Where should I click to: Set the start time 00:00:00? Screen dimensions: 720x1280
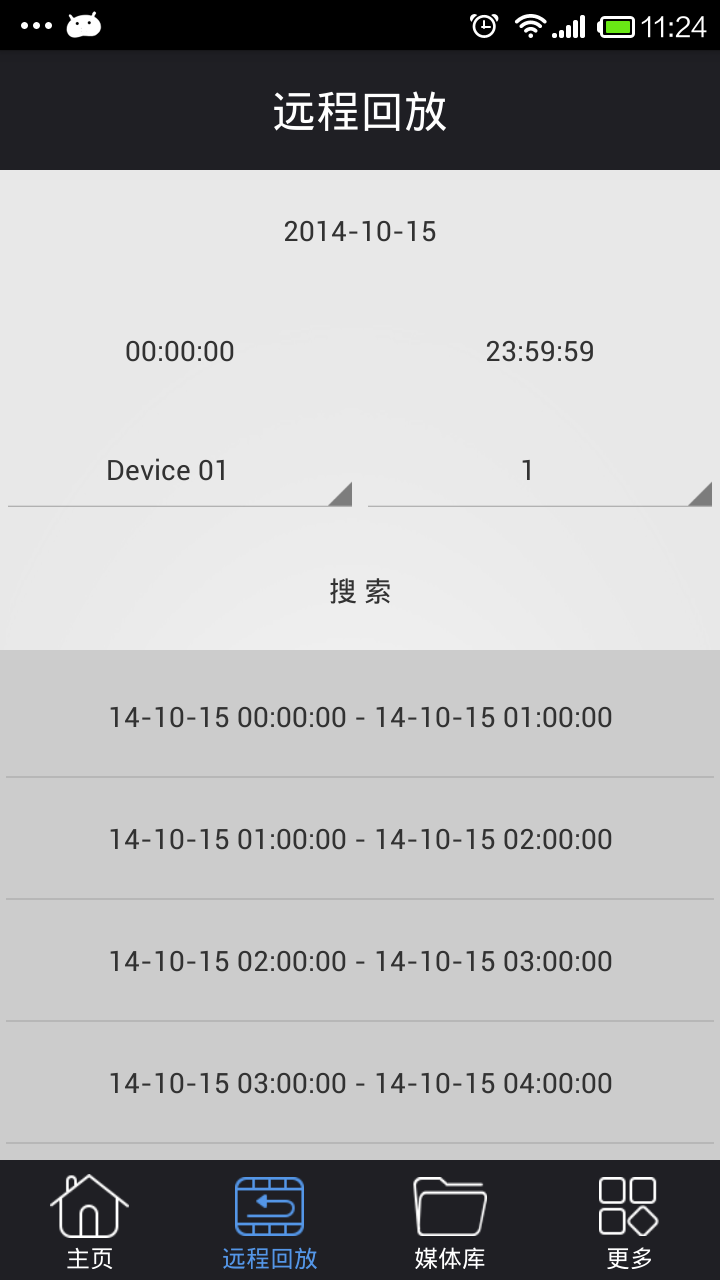click(x=180, y=352)
